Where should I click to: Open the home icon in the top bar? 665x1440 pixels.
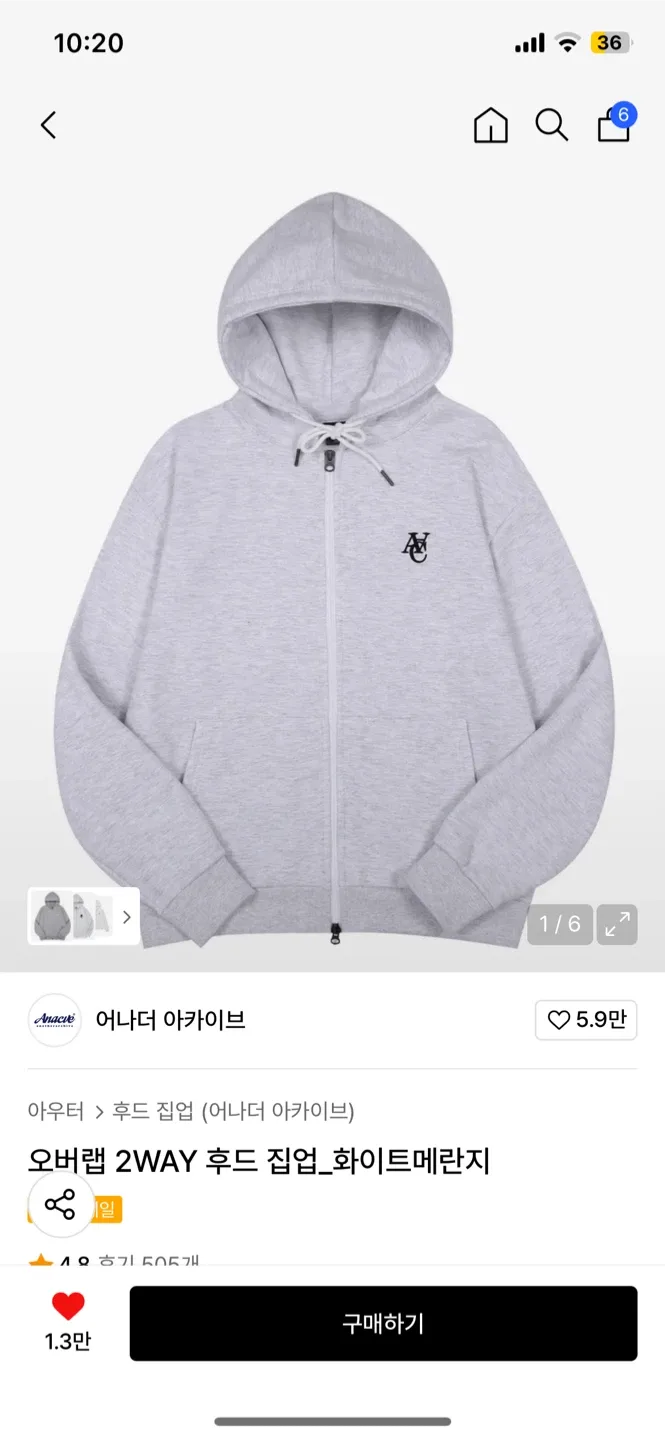[490, 126]
